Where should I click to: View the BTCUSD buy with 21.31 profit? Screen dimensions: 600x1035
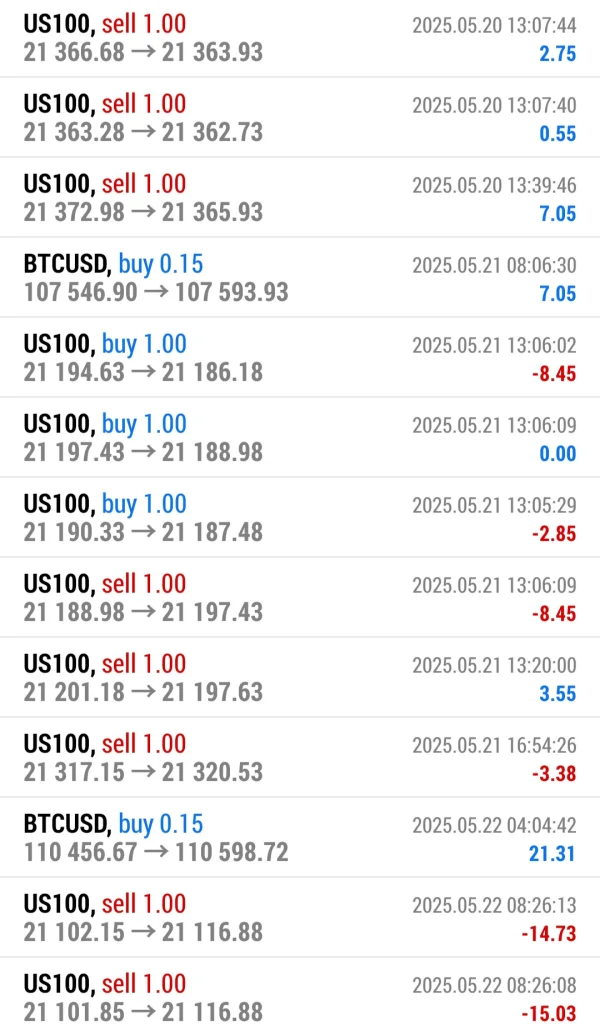pos(300,838)
